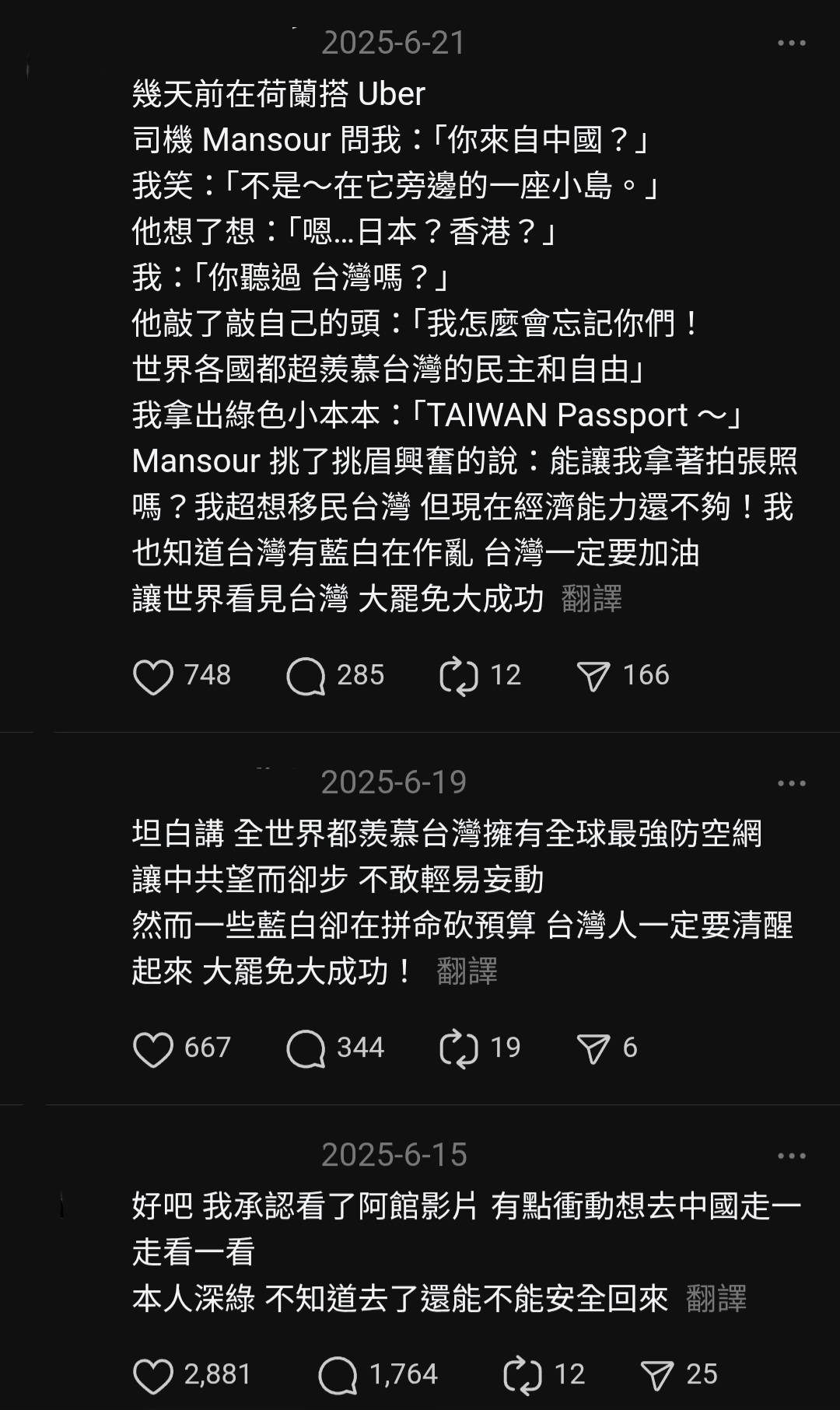Open more options on the 2025-6-15 post
This screenshot has height=1410, width=840.
[792, 1156]
